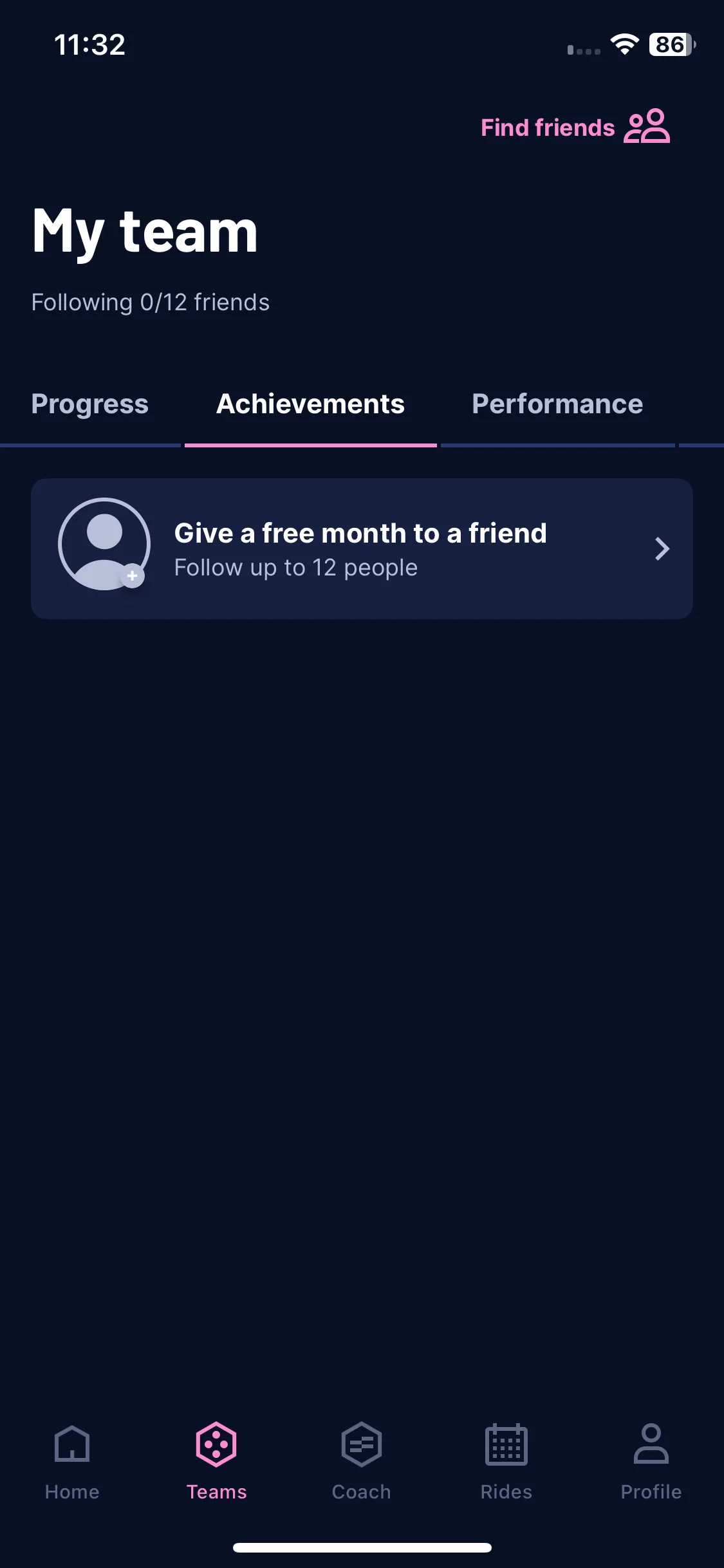Switch to the Progress tab
The image size is (724, 1568).
[x=90, y=404]
